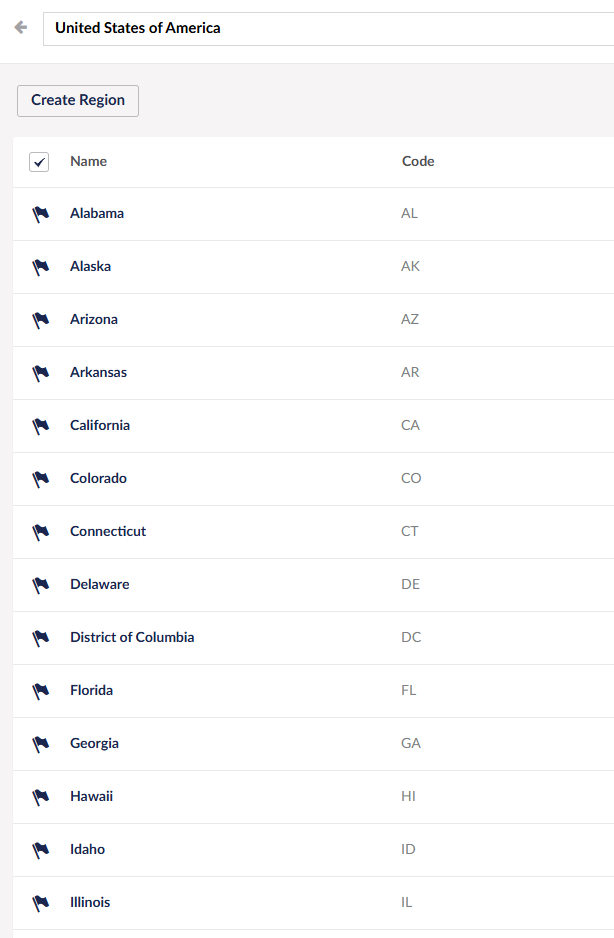Image resolution: width=614 pixels, height=938 pixels.
Task: Open the Idaho entry
Action: [87, 849]
